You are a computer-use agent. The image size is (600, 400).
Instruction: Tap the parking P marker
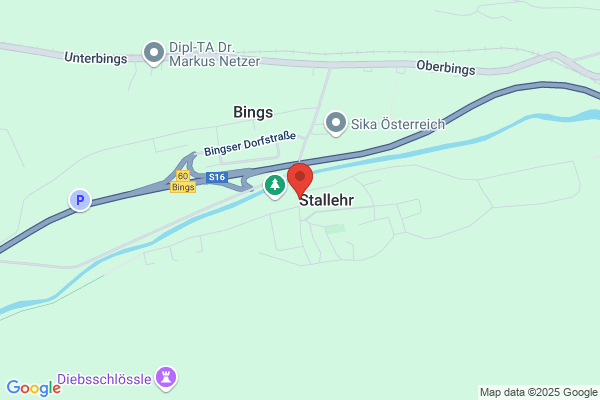pyautogui.click(x=80, y=200)
